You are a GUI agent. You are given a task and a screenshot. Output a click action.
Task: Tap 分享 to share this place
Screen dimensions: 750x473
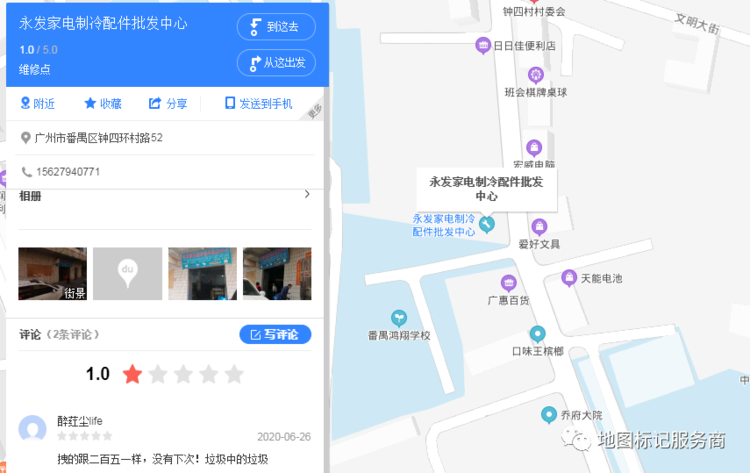pos(167,103)
